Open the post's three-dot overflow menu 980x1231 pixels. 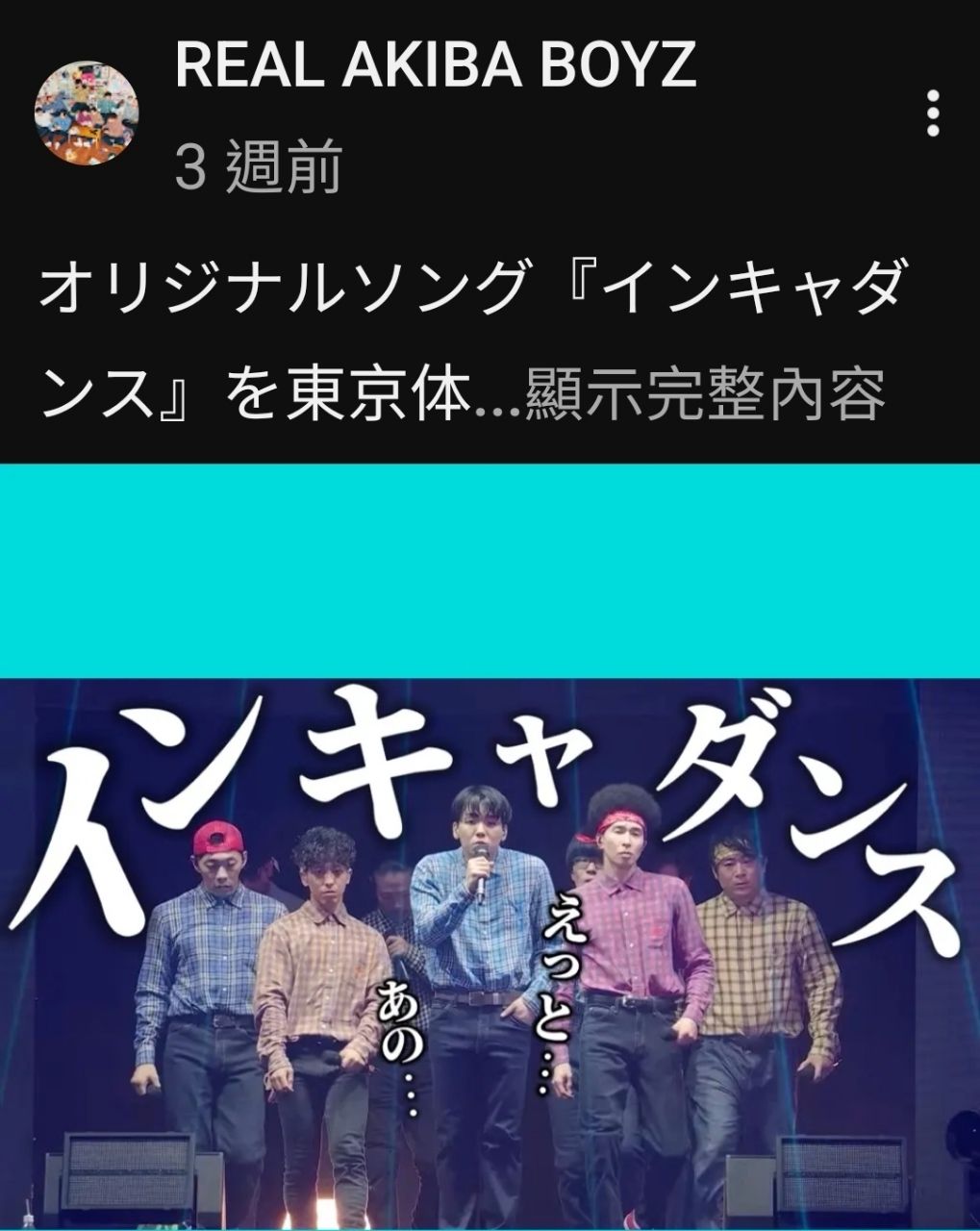pos(931,113)
